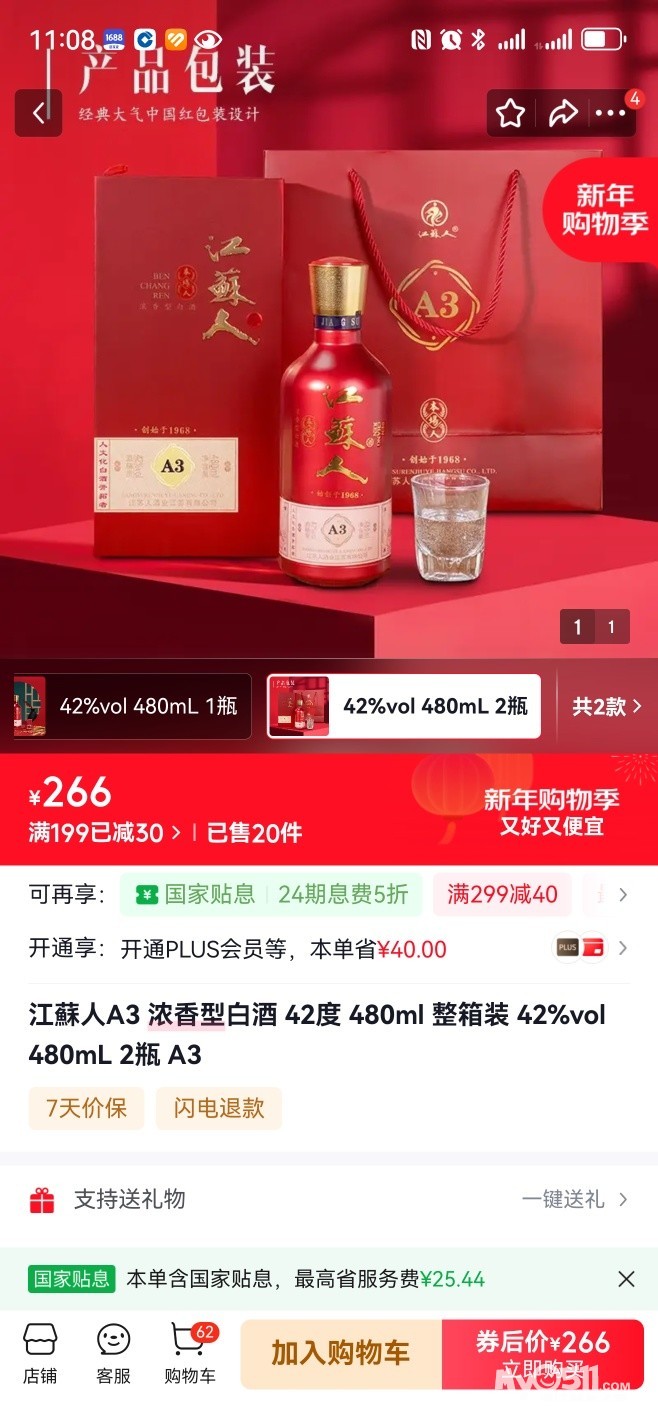Open the 购物车 shopping cart
The height and width of the screenshot is (1416, 658).
click(x=190, y=1354)
